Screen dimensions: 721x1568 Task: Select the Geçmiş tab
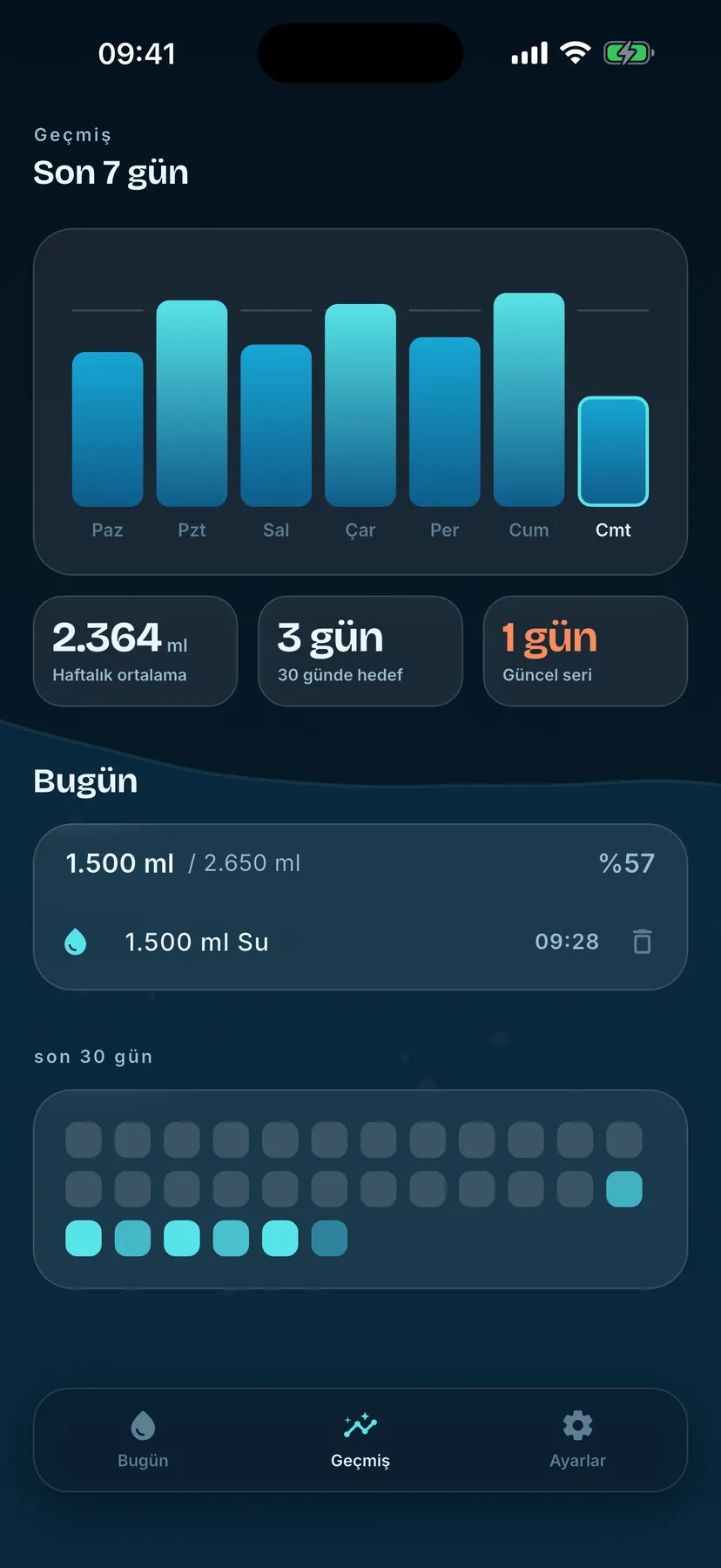[360, 1440]
